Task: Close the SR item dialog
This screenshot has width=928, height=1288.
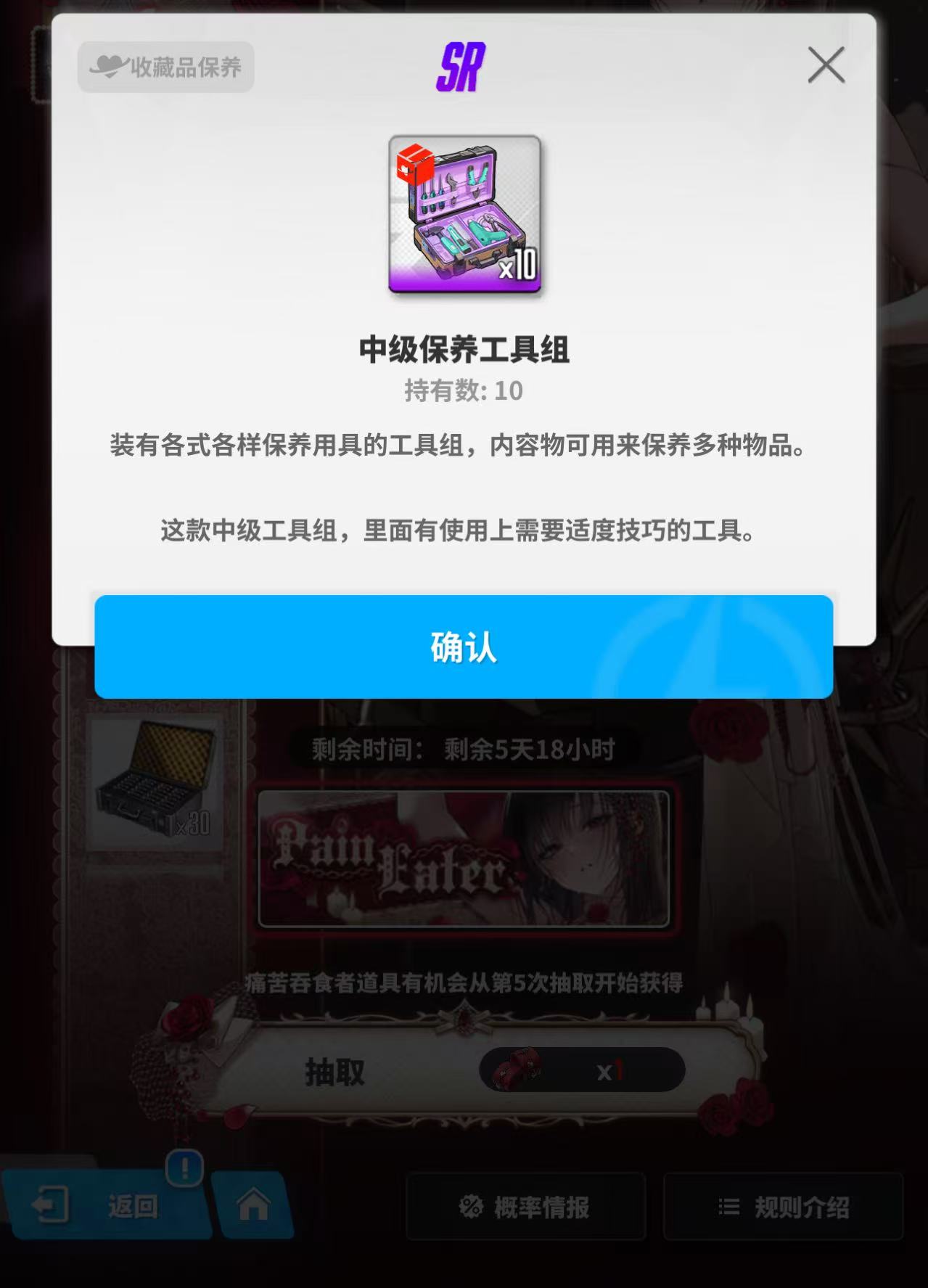Action: click(x=826, y=65)
